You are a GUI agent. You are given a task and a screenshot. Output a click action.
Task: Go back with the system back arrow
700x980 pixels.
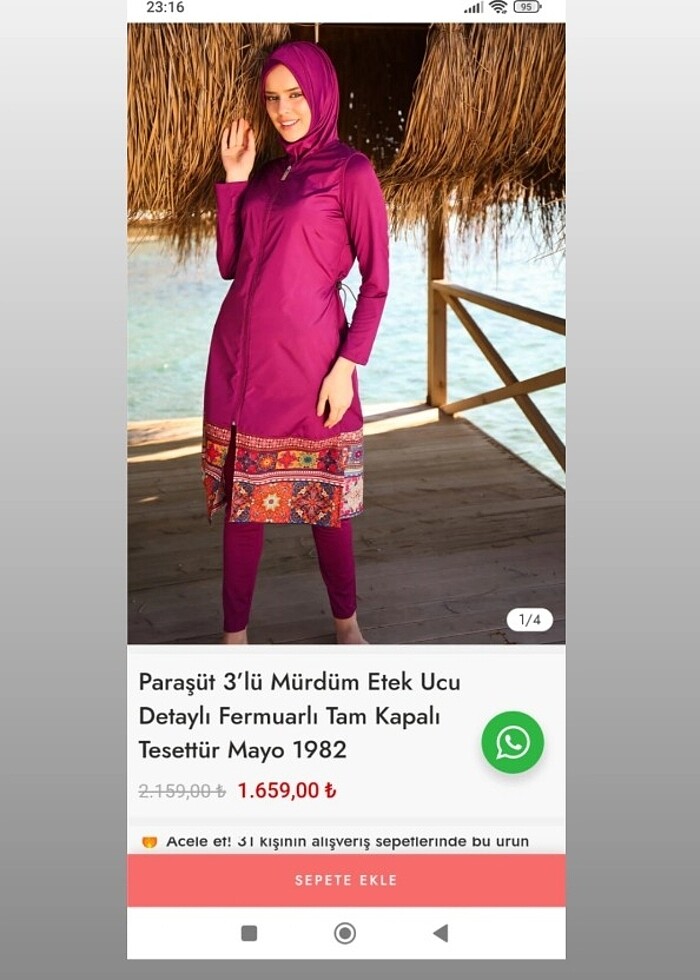click(x=440, y=933)
